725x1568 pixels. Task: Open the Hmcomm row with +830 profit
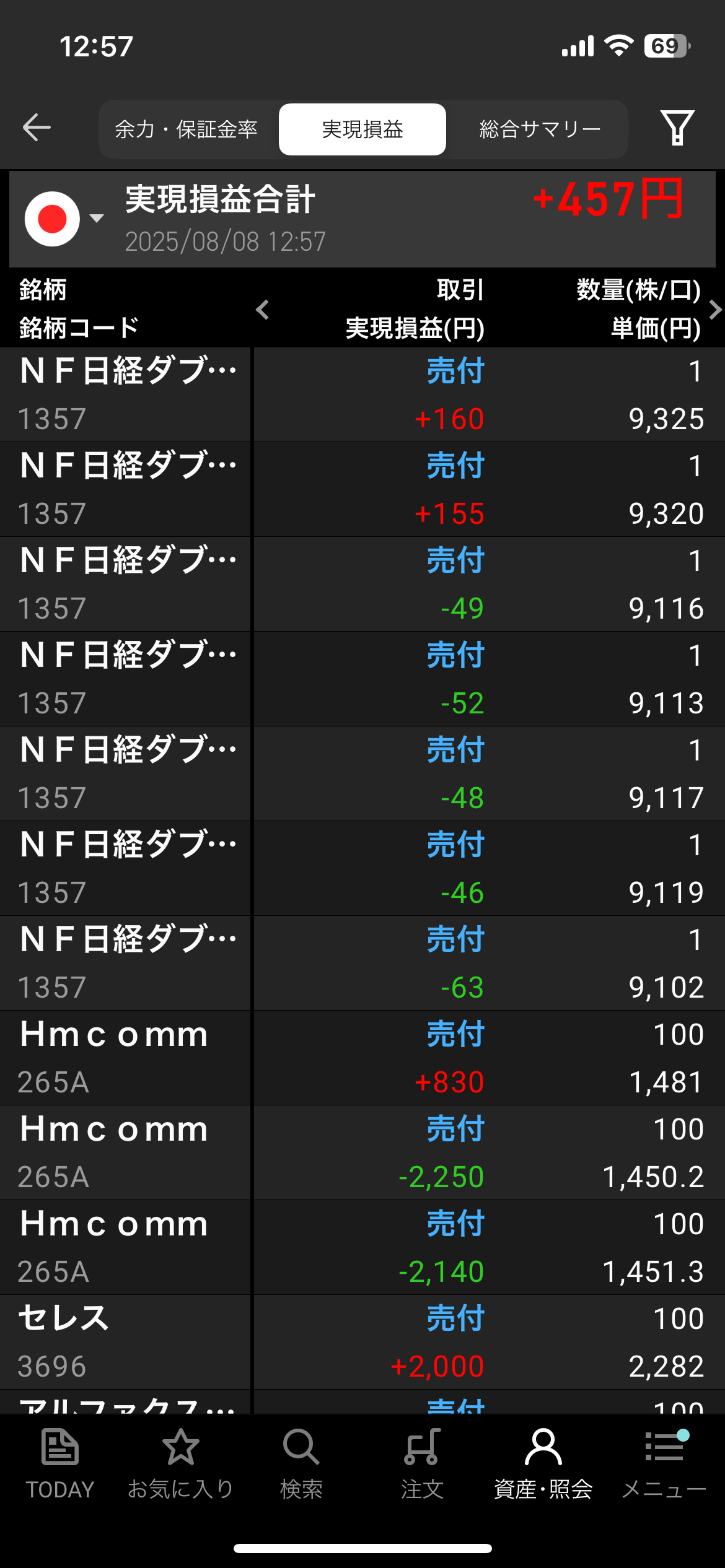click(x=362, y=1058)
